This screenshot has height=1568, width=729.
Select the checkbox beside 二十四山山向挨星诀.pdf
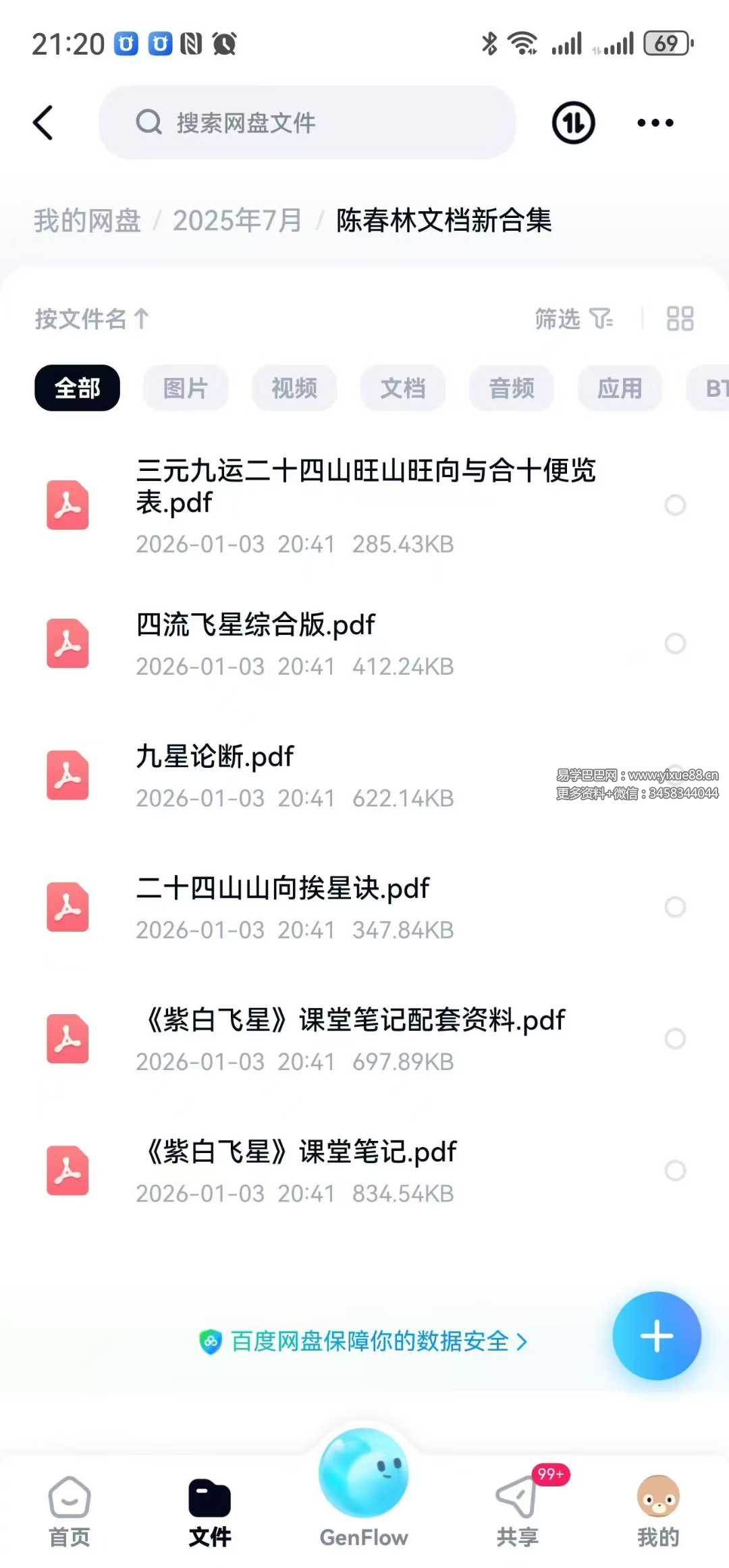[674, 907]
